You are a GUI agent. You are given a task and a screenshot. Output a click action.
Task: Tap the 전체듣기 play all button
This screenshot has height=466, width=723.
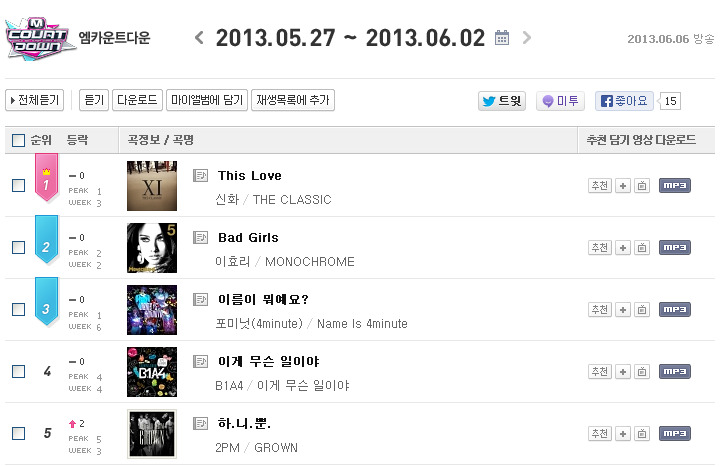click(x=35, y=100)
